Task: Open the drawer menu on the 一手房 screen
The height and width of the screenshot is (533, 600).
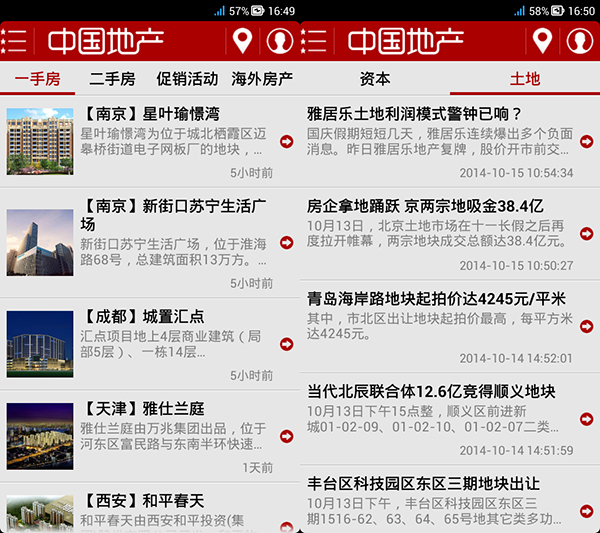Action: 15,41
